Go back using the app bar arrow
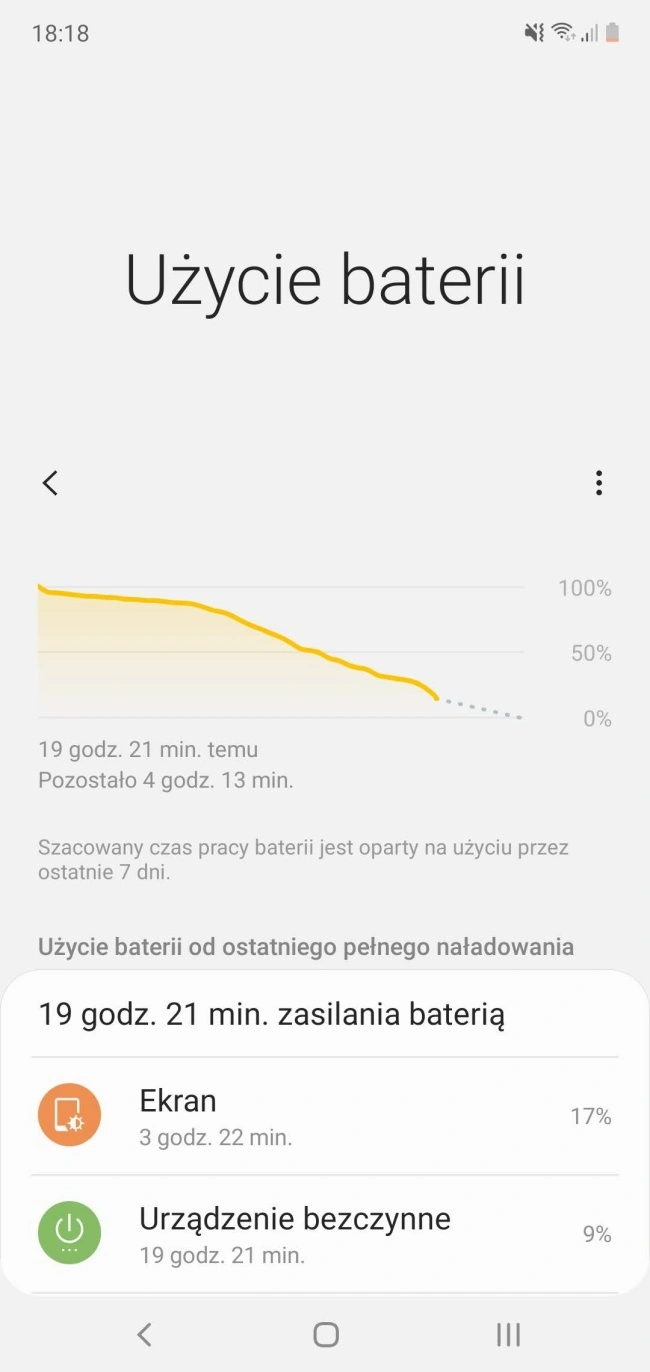 (x=50, y=483)
